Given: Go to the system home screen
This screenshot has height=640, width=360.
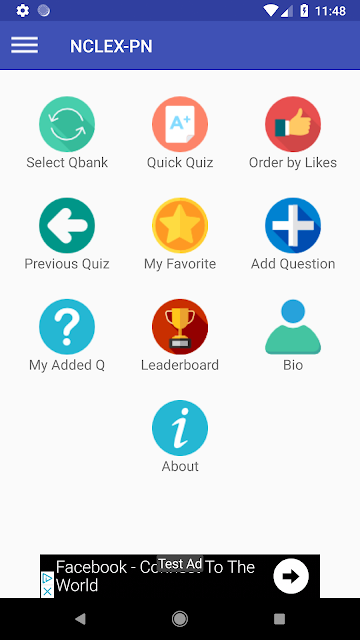Looking at the screenshot, I should tap(180, 619).
